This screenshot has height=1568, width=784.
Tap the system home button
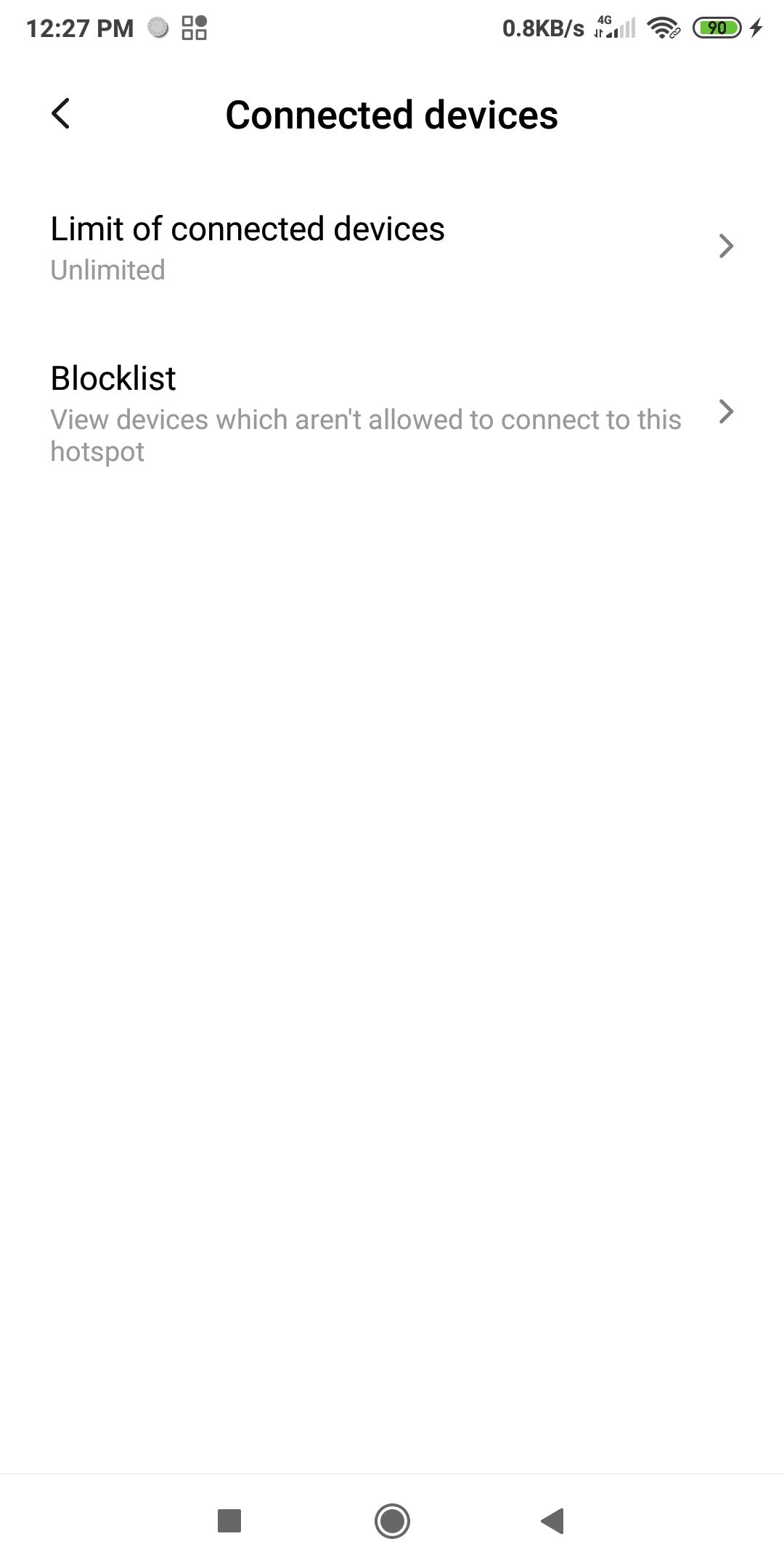point(392,1521)
